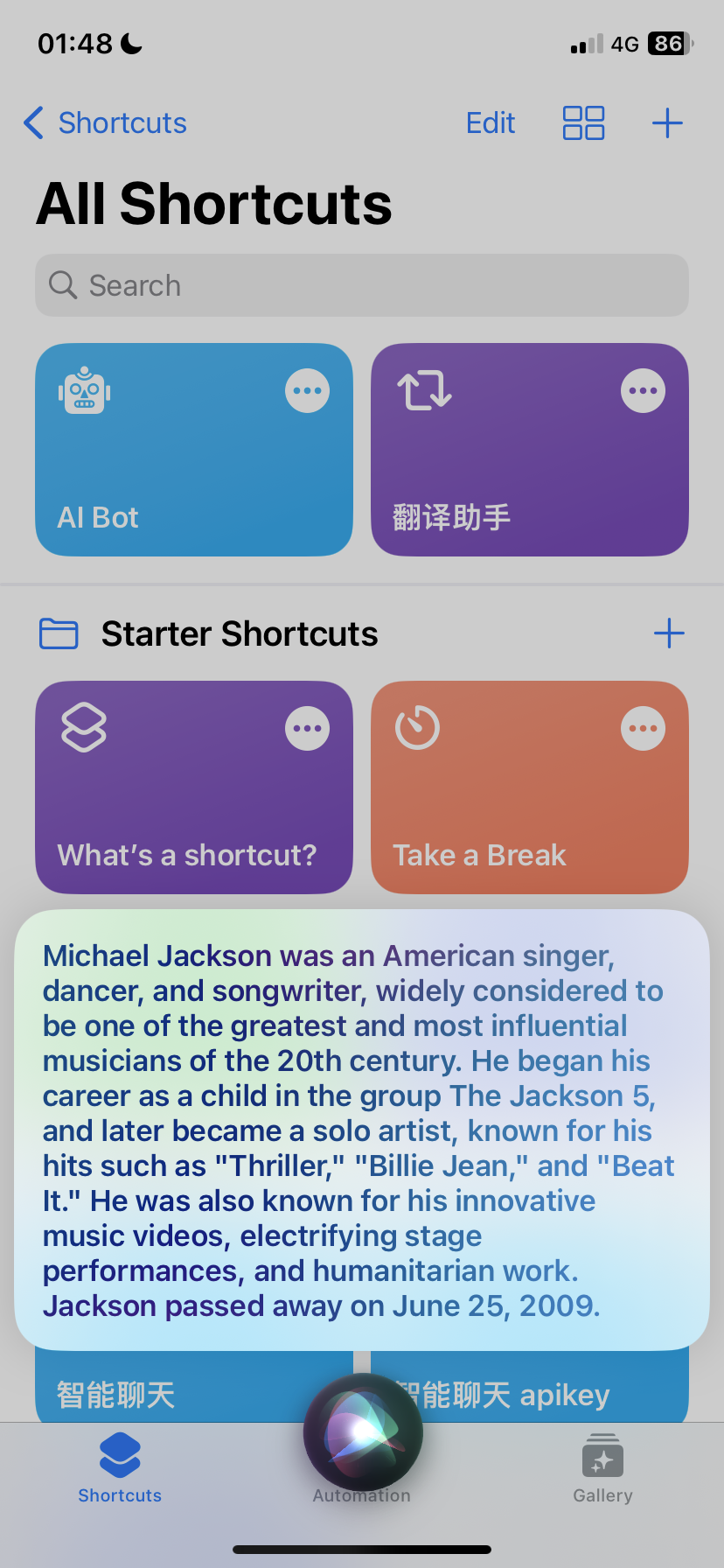724x1568 pixels.
Task: Go back to Shortcuts
Action: click(105, 123)
